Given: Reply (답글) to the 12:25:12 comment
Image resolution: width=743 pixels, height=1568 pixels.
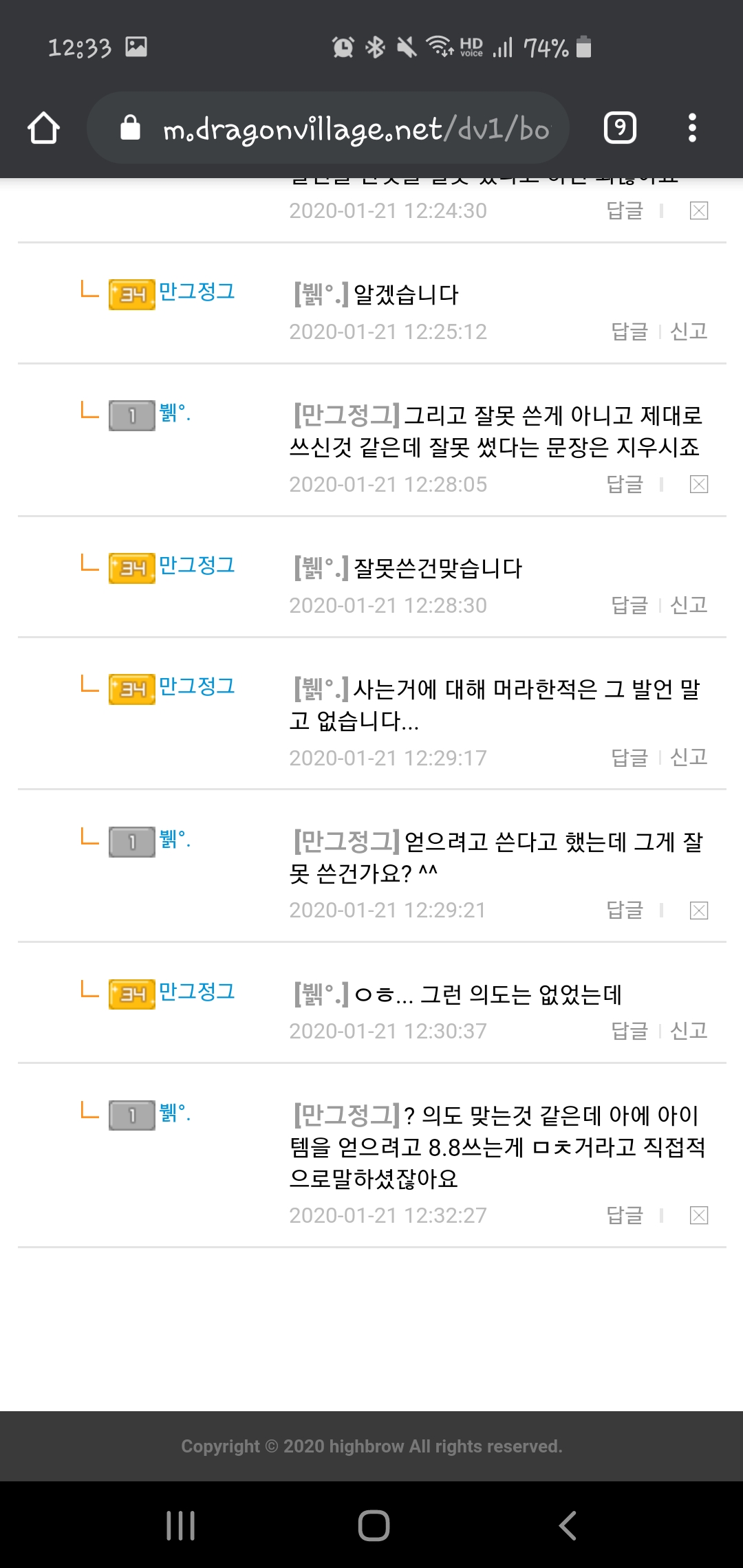Looking at the screenshot, I should pyautogui.click(x=629, y=331).
